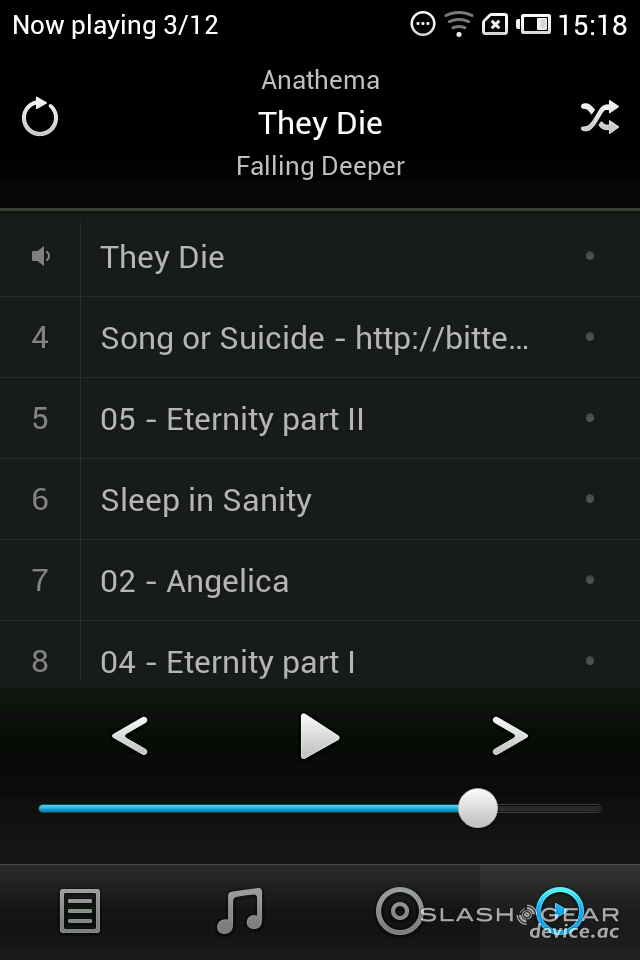This screenshot has width=640, height=960.
Task: Switch to the albums disc tab
Action: pos(400,912)
